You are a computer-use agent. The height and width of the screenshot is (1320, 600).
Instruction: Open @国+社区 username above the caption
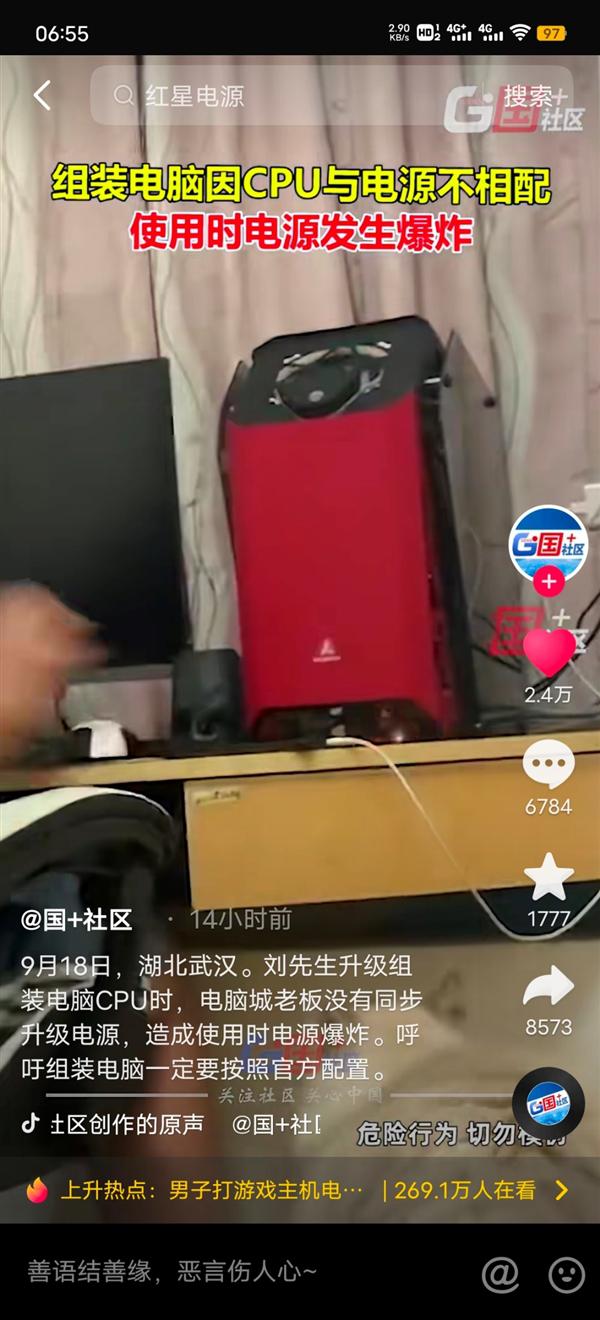77,920
